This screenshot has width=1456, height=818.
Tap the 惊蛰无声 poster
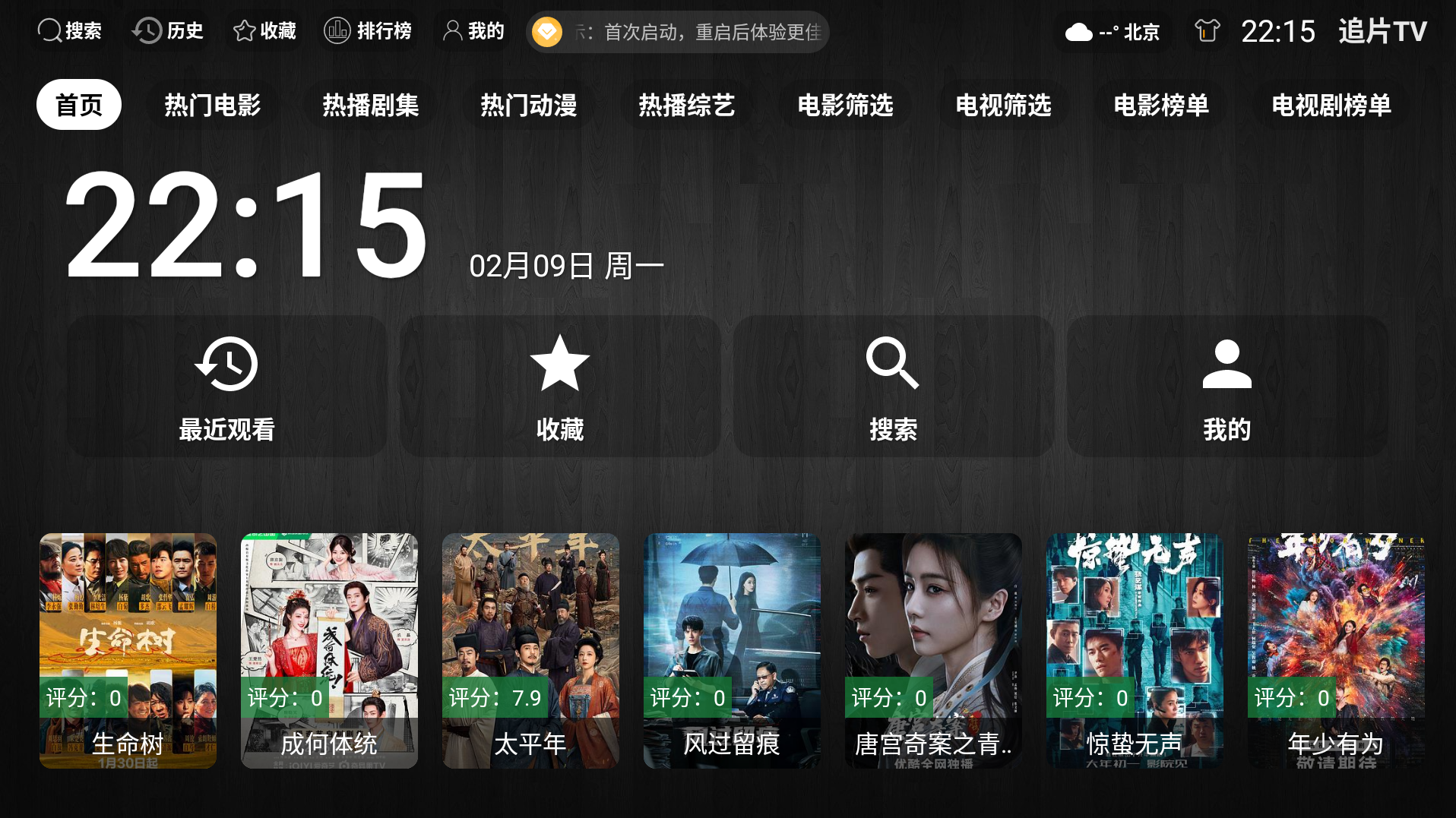pyautogui.click(x=1135, y=650)
